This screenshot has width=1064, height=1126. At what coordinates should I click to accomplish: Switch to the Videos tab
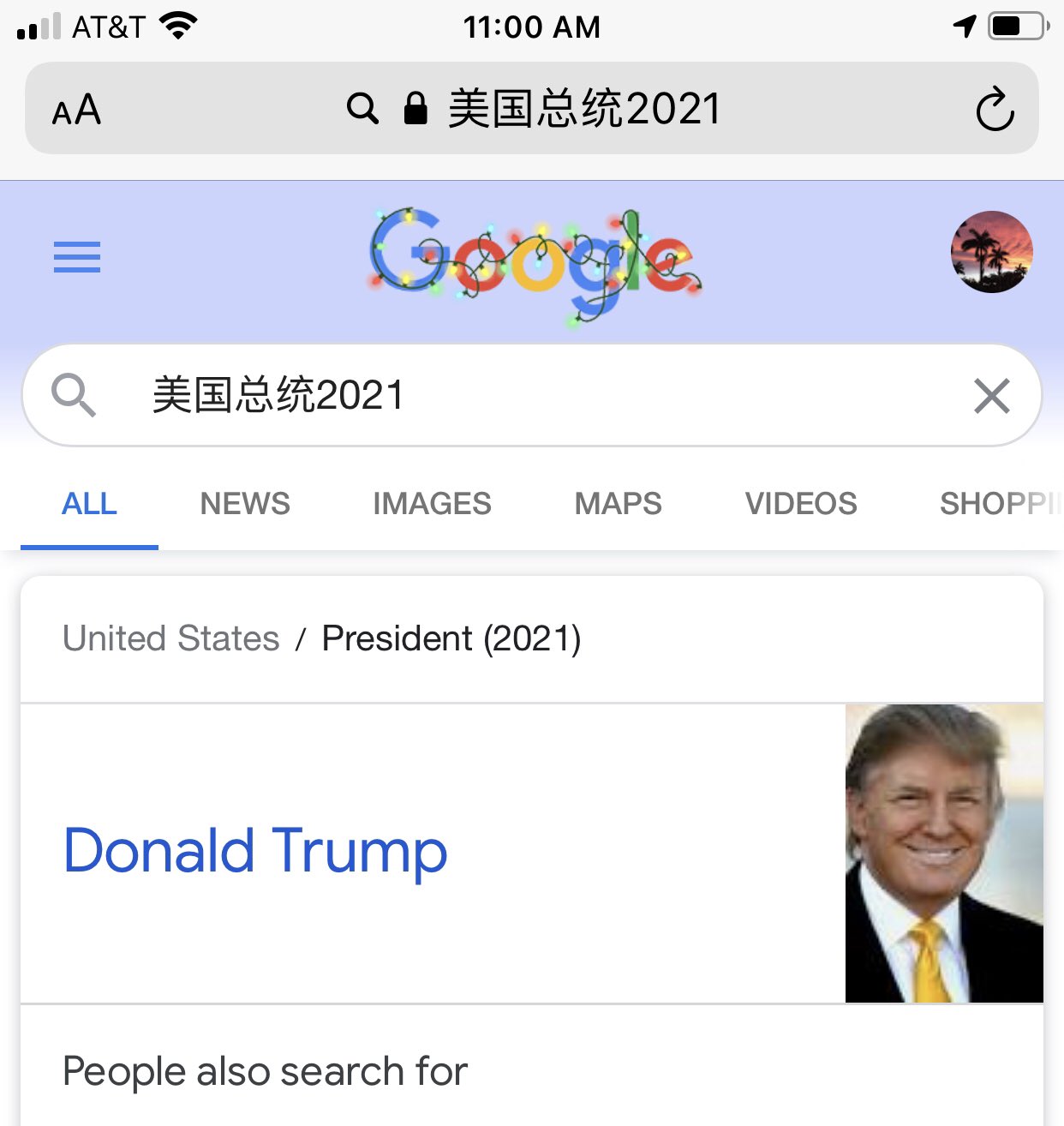pyautogui.click(x=800, y=504)
